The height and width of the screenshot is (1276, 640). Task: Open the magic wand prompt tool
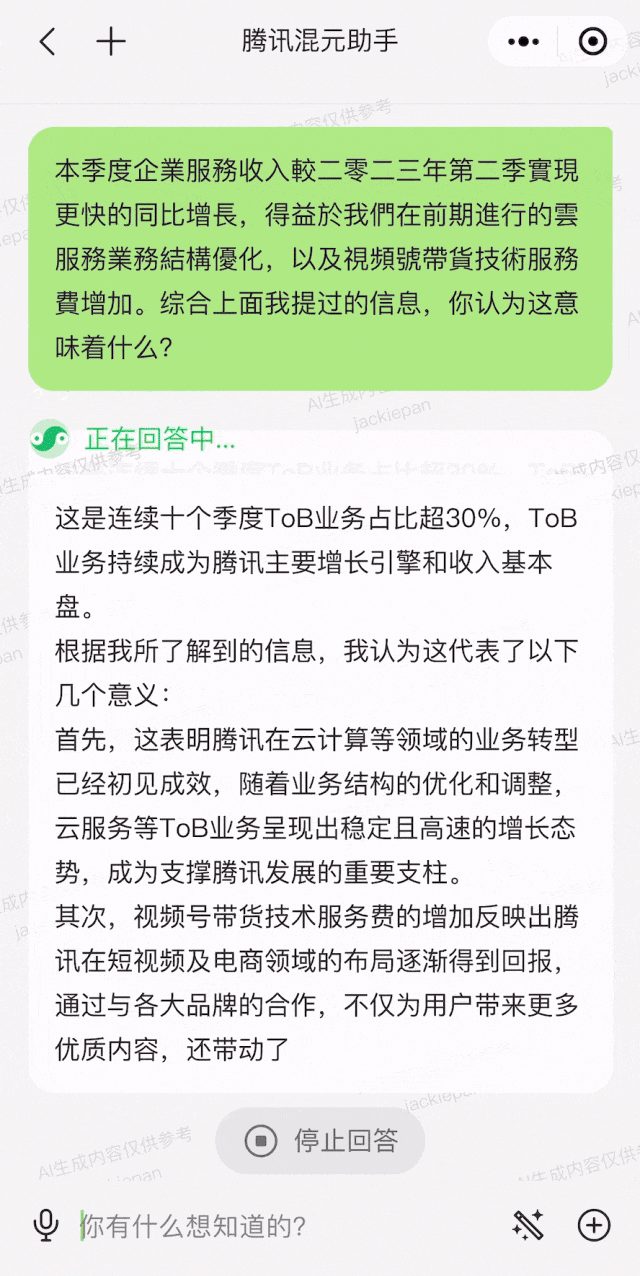(x=528, y=1225)
